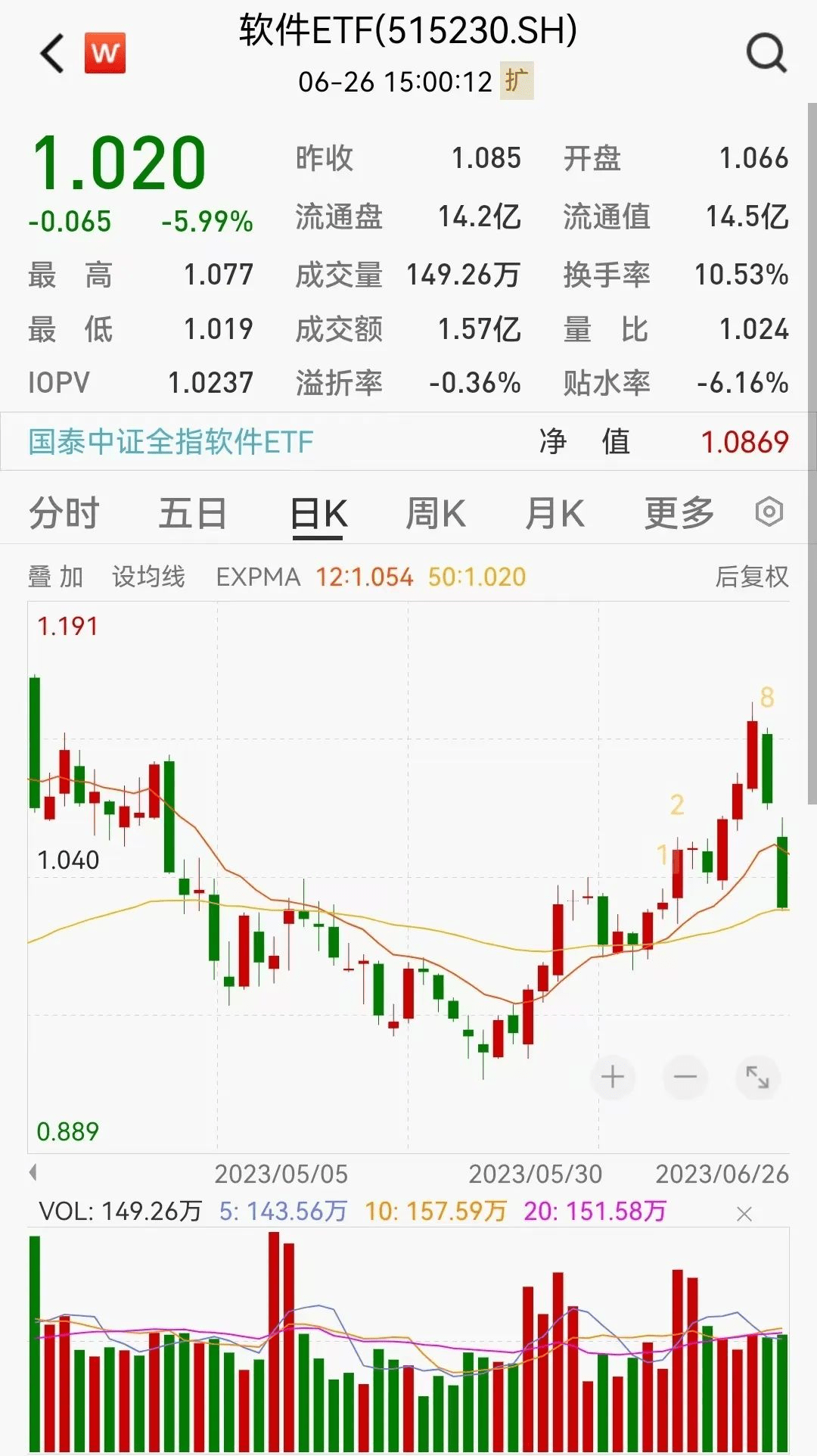Switch to the 分时 chart tab
The width and height of the screenshot is (817, 1456).
click(64, 513)
